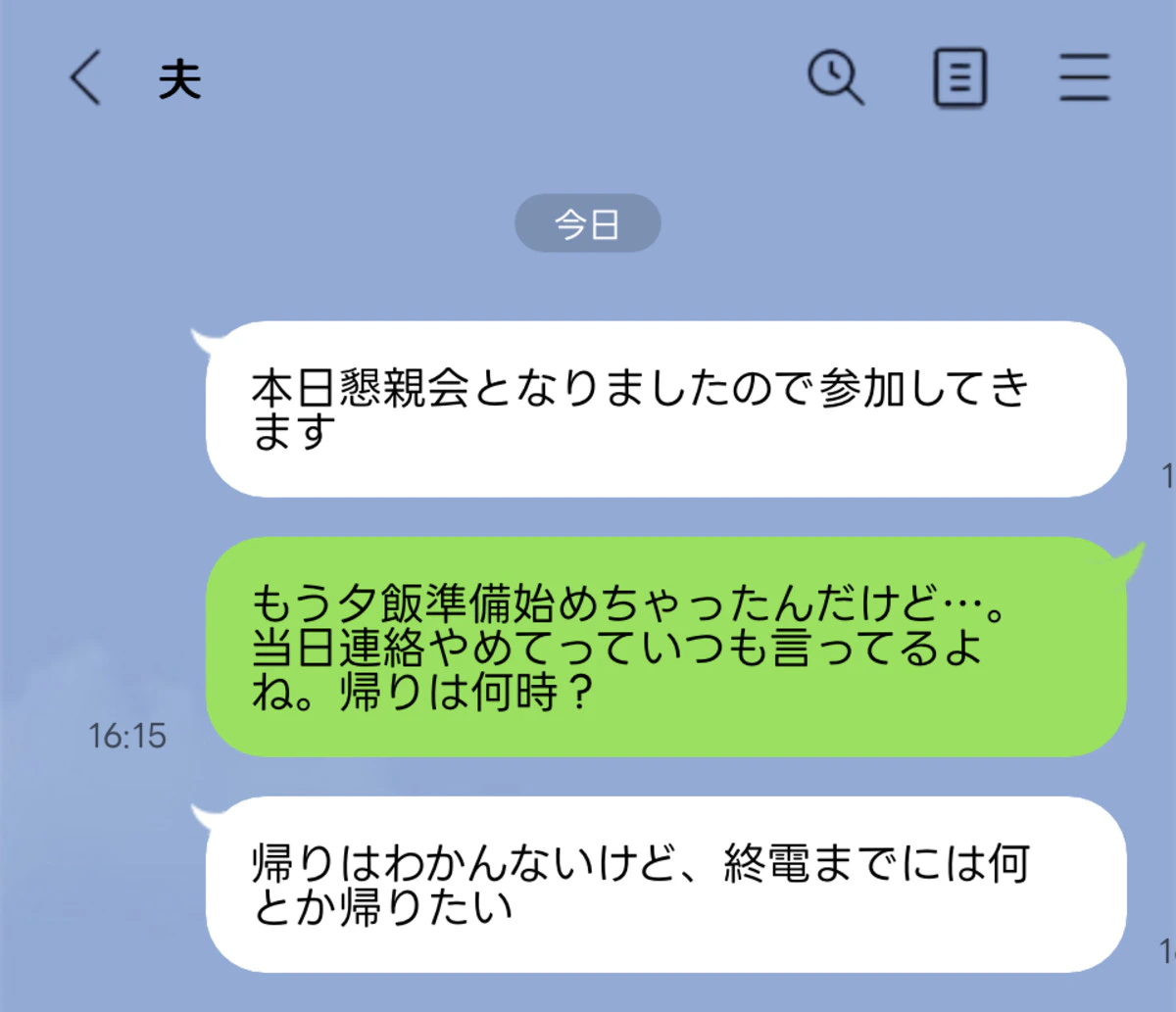Open the notes icon in the header
This screenshot has height=1012, width=1176.
959,78
